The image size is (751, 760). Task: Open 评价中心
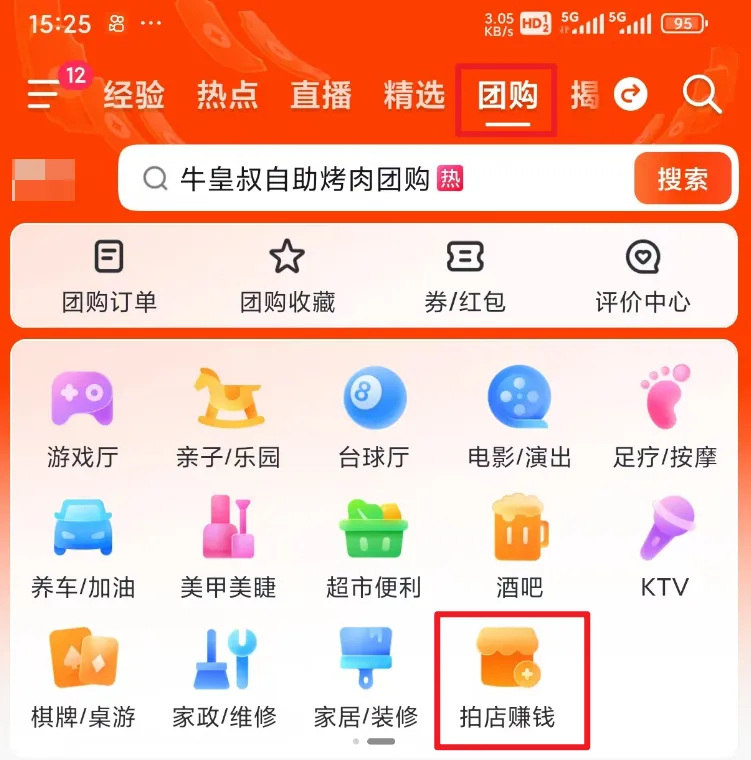(x=642, y=274)
